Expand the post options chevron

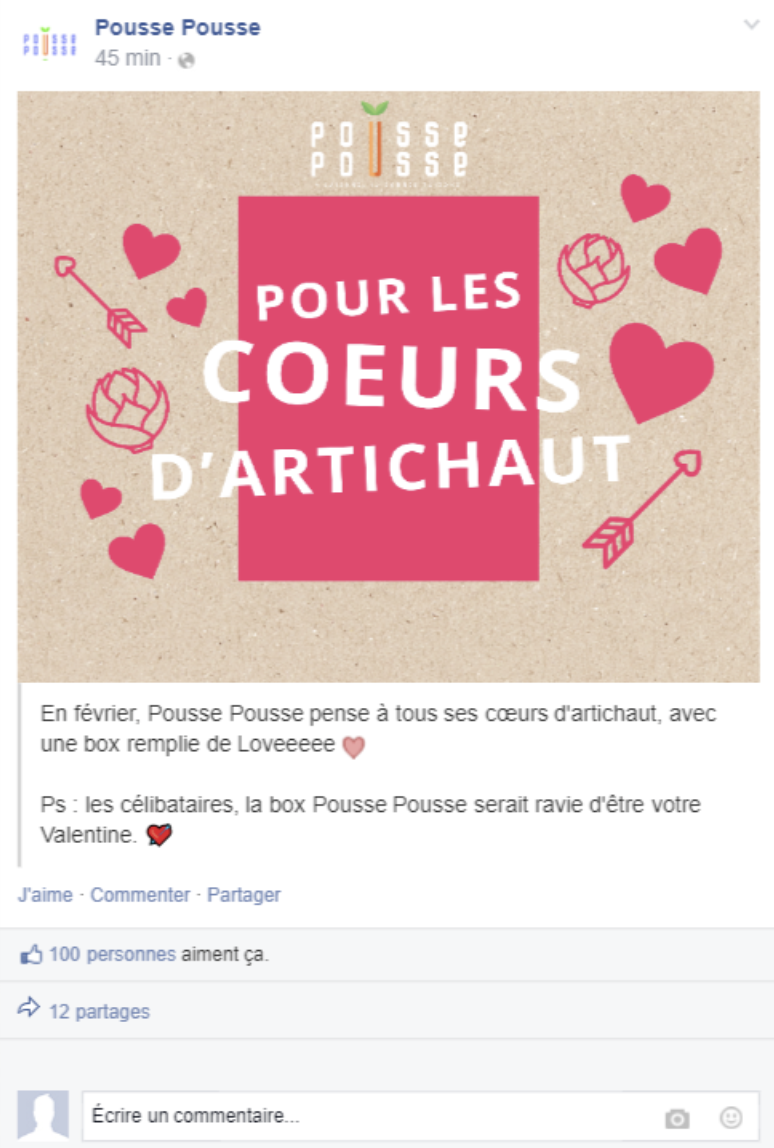coord(751,25)
